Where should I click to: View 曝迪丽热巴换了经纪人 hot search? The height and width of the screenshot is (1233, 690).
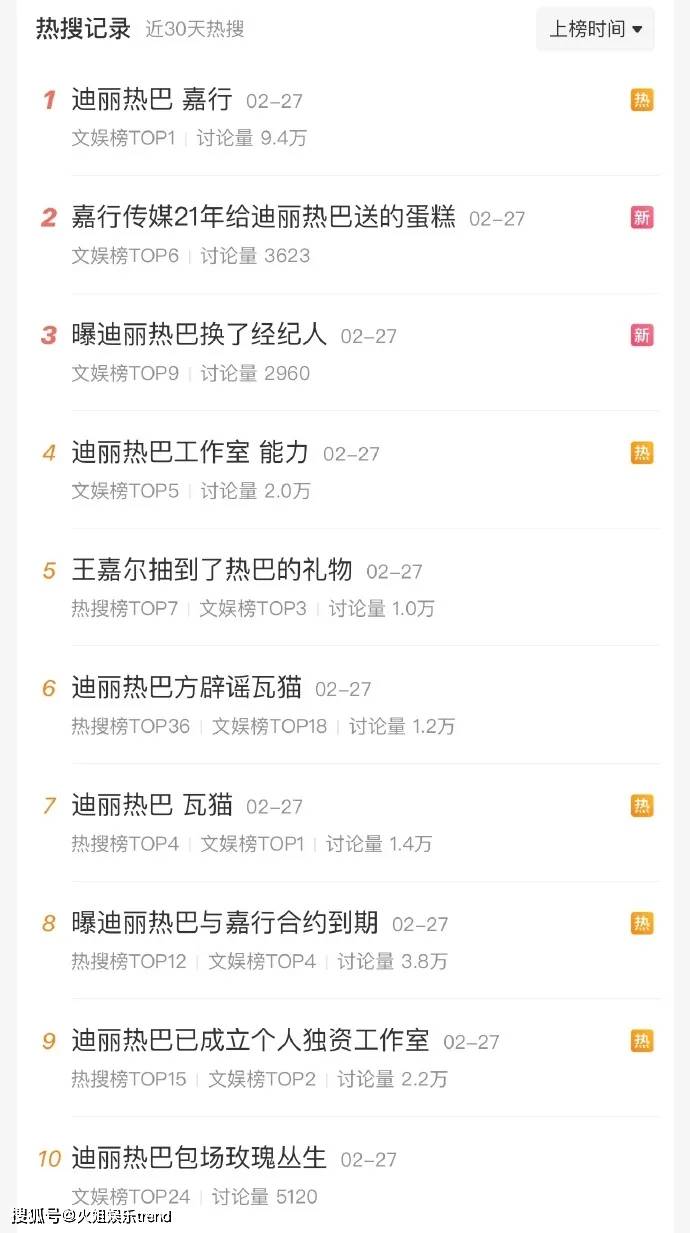199,335
